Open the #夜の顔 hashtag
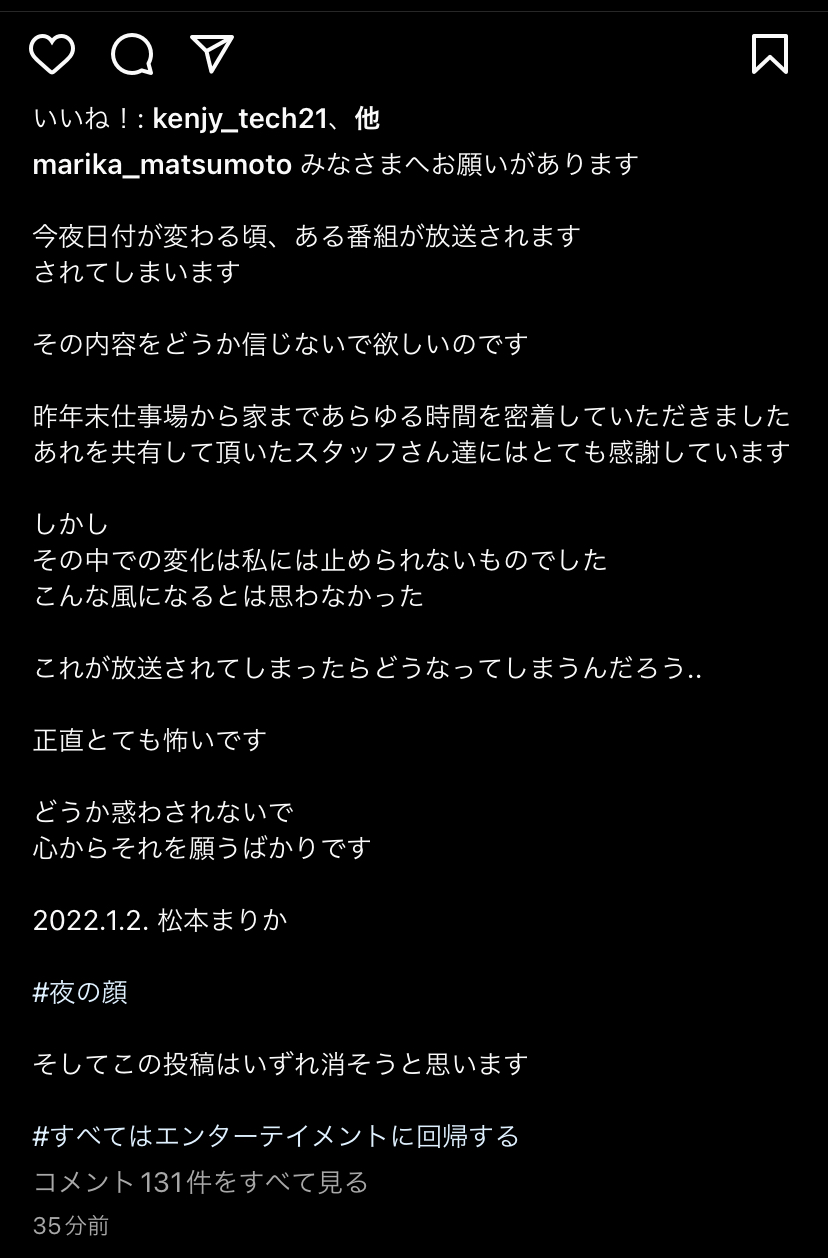This screenshot has height=1258, width=828. 80,992
